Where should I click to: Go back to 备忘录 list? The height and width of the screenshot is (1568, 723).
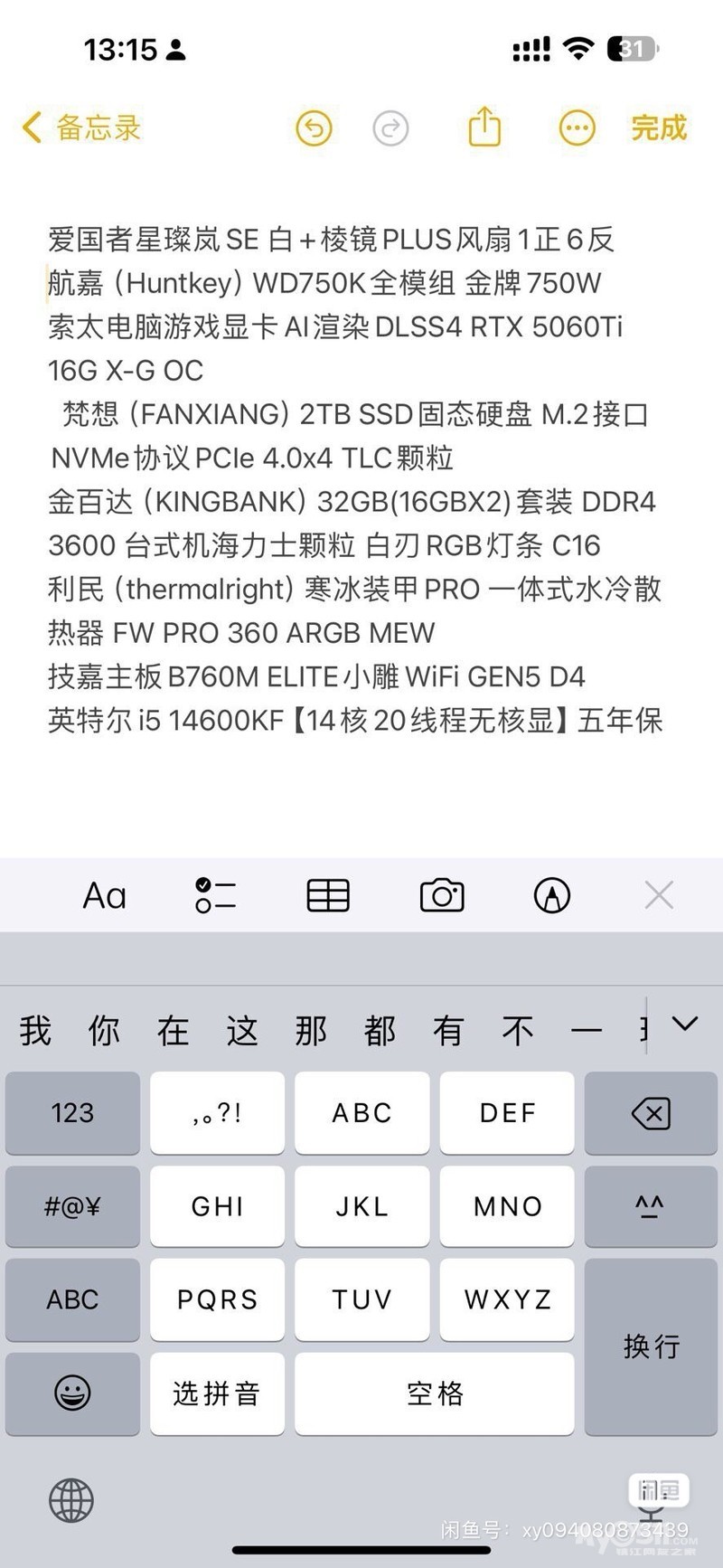coord(81,128)
